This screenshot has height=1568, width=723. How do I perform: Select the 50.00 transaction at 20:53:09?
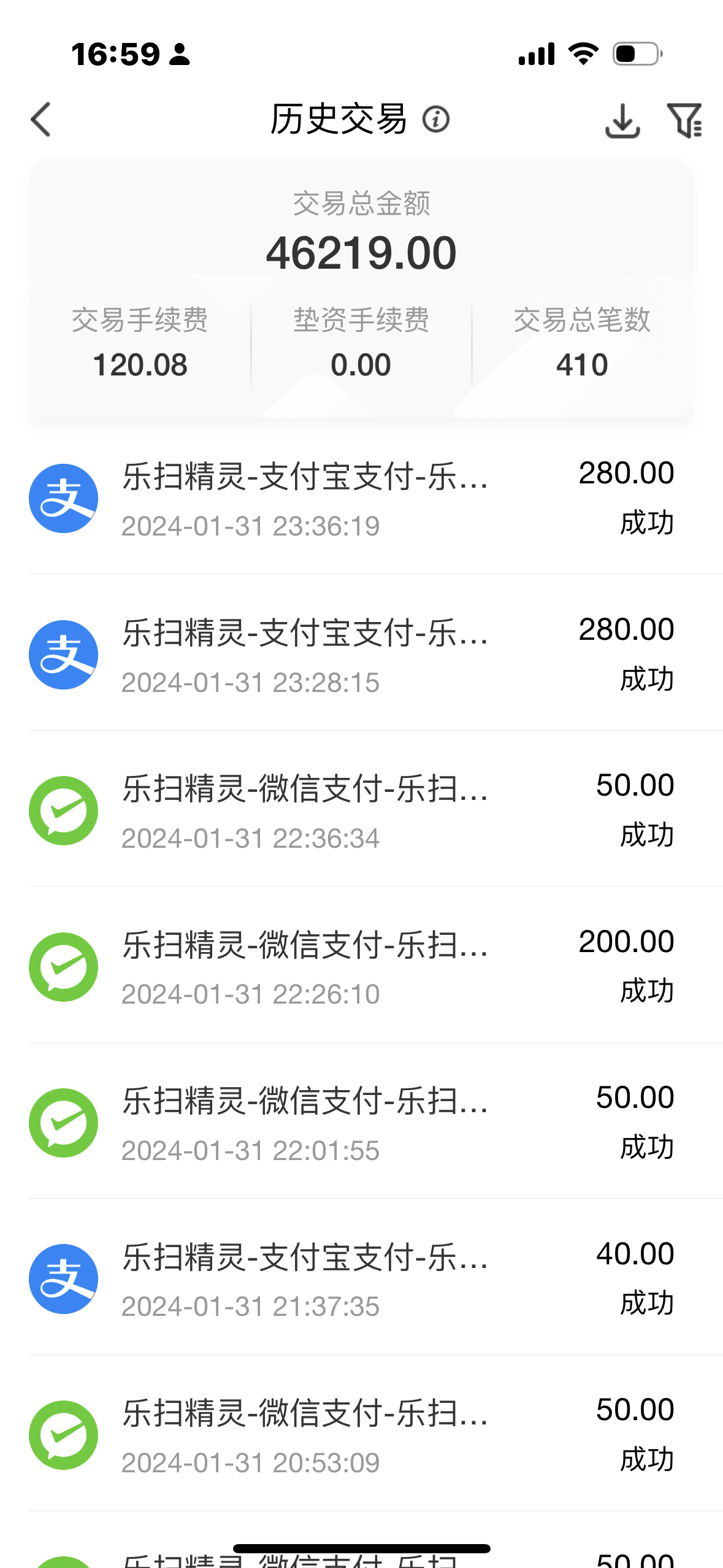[x=361, y=1434]
